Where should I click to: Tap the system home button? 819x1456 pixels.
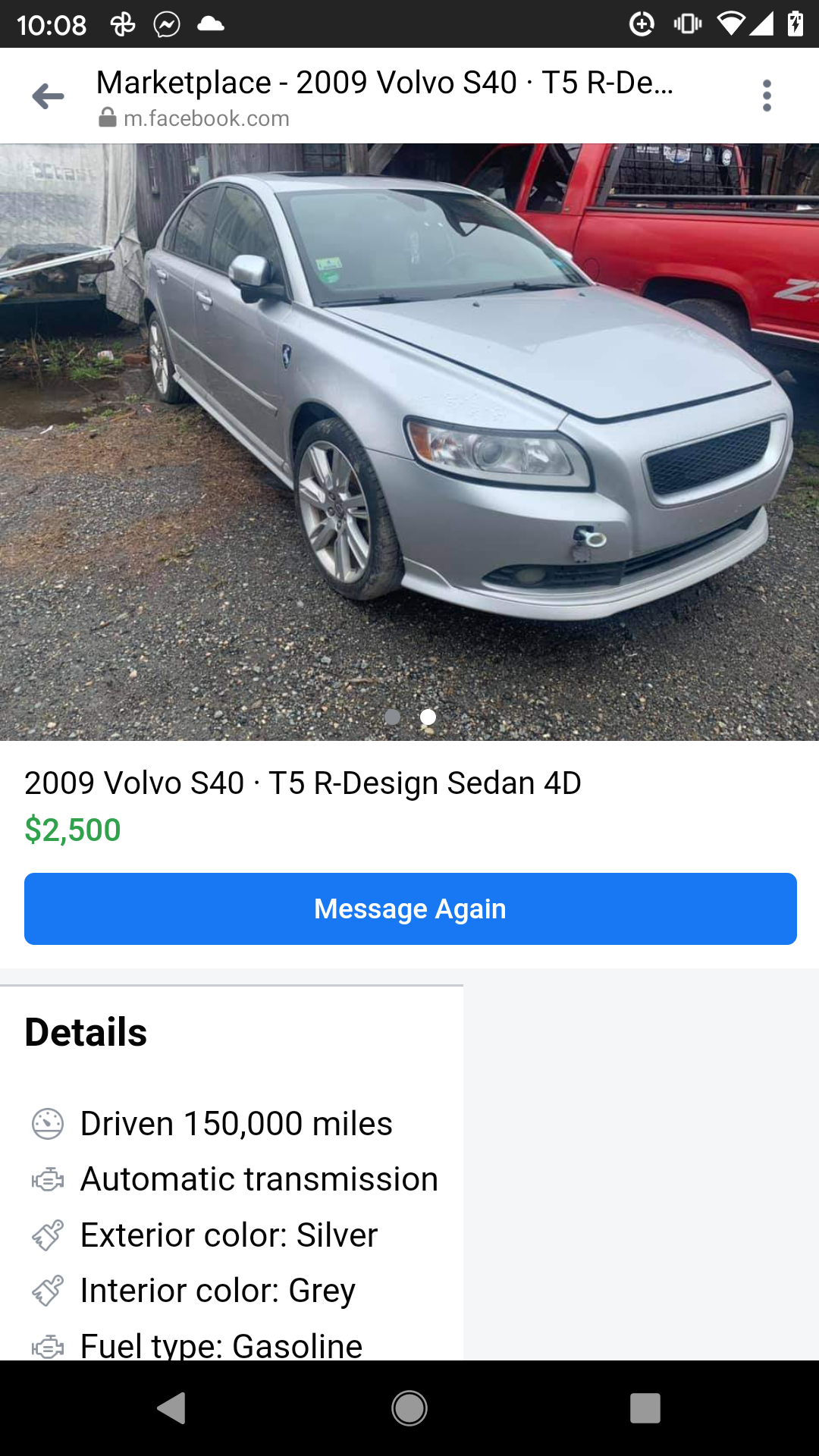(x=409, y=1408)
